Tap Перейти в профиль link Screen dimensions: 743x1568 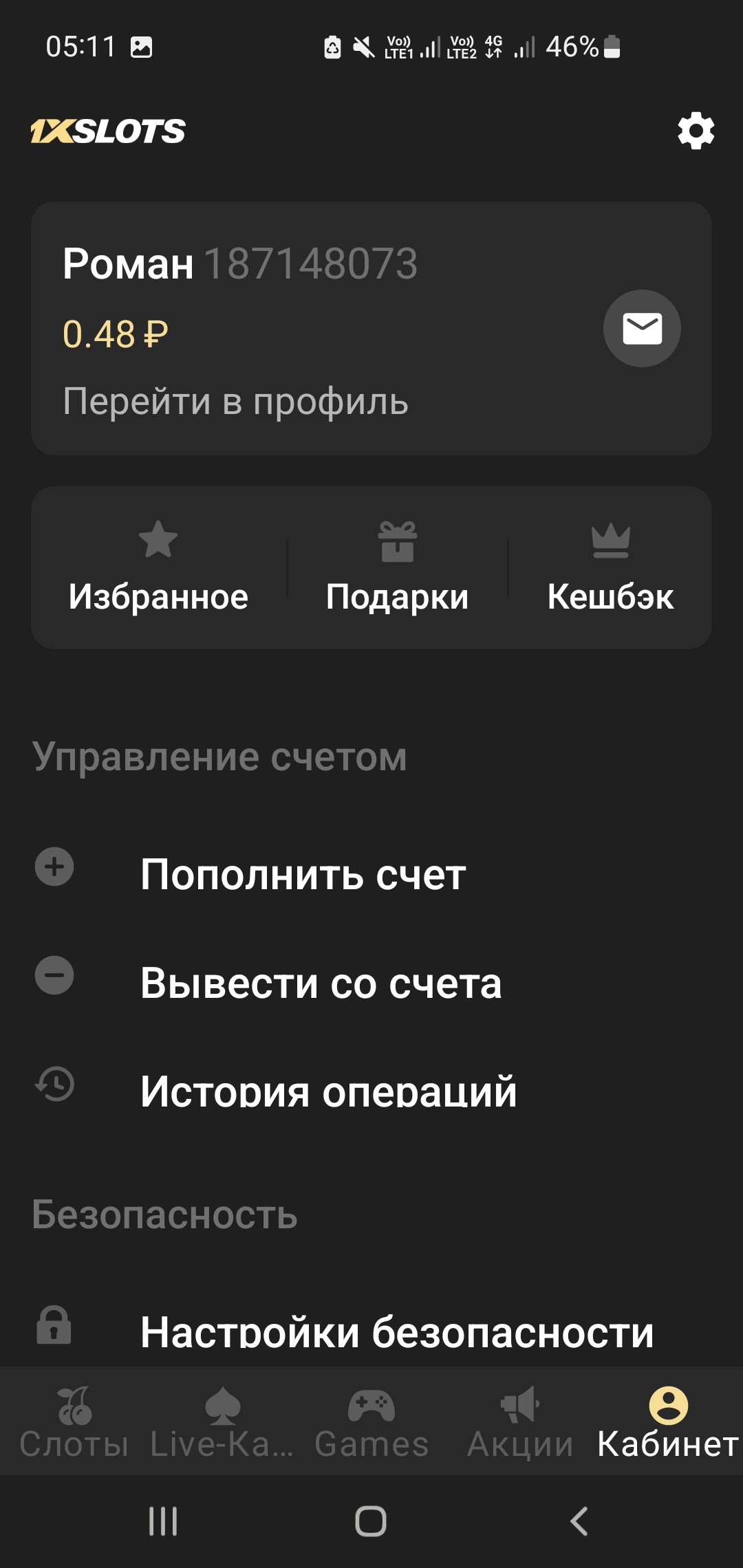[x=235, y=402]
